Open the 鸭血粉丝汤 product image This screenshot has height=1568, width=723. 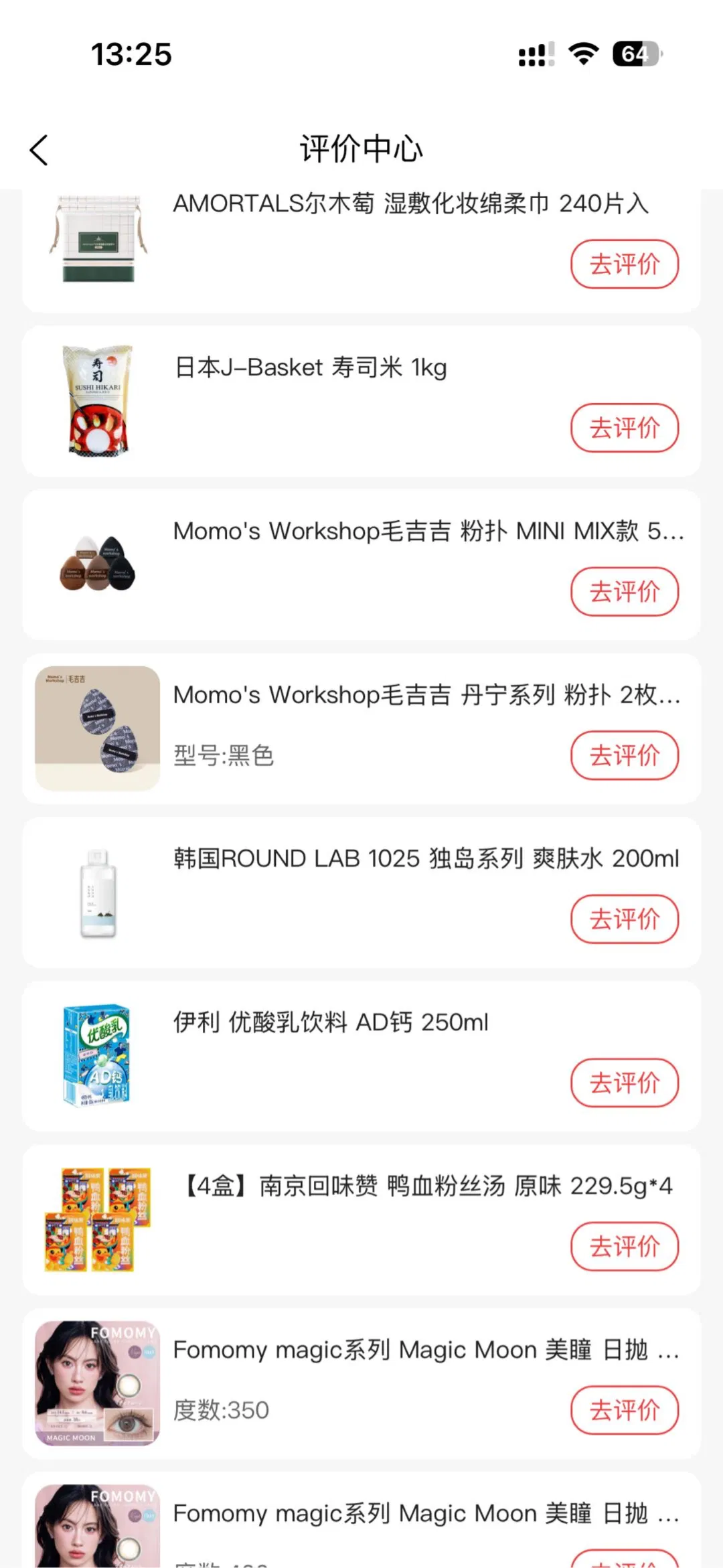98,1219
